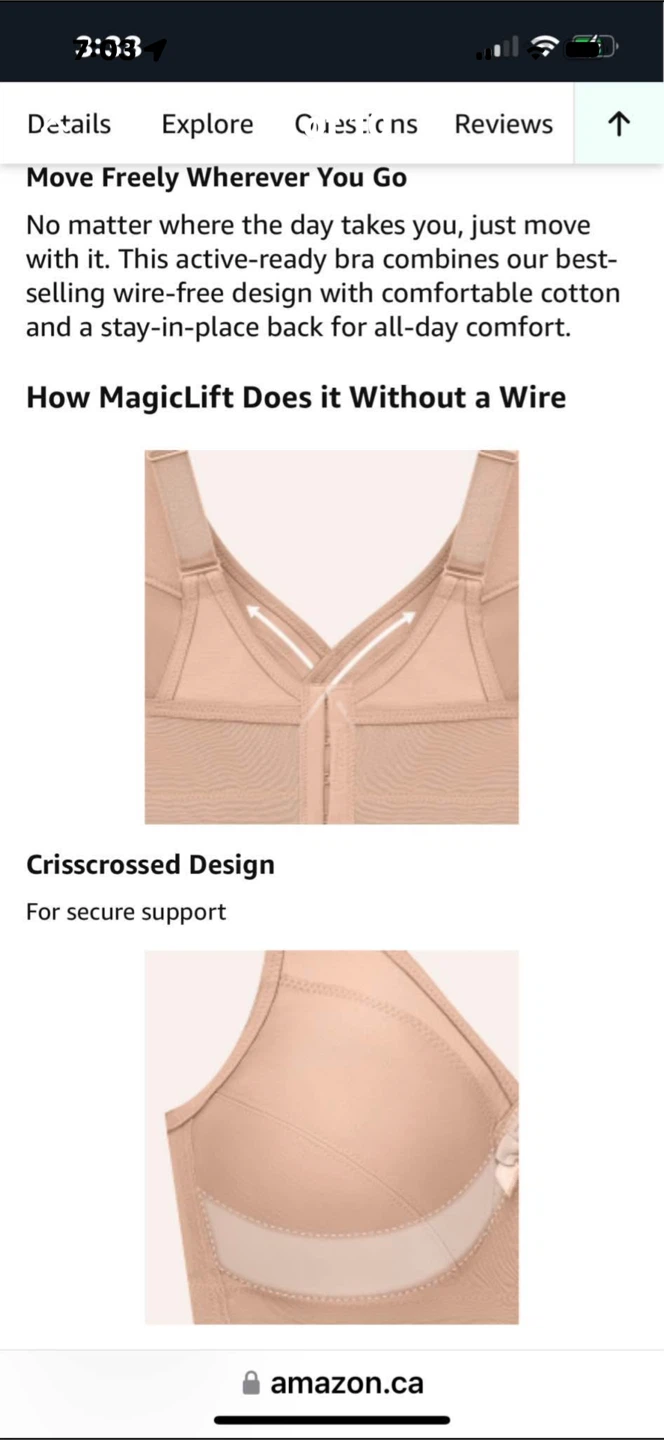The image size is (664, 1440).
Task: Tap the up arrow to return to top
Action: 619,124
